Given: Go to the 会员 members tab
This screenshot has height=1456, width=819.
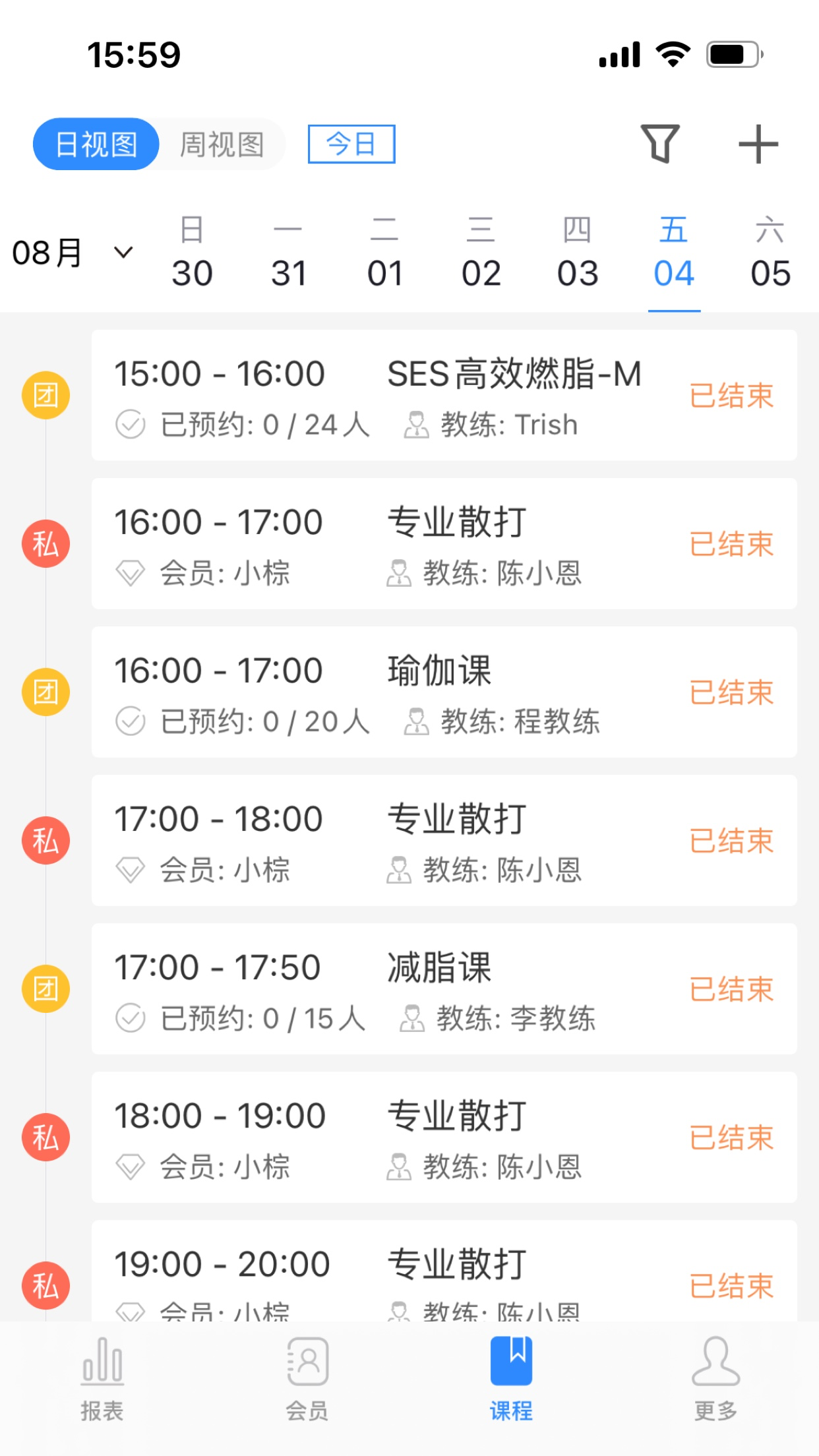Looking at the screenshot, I should point(307,1378).
